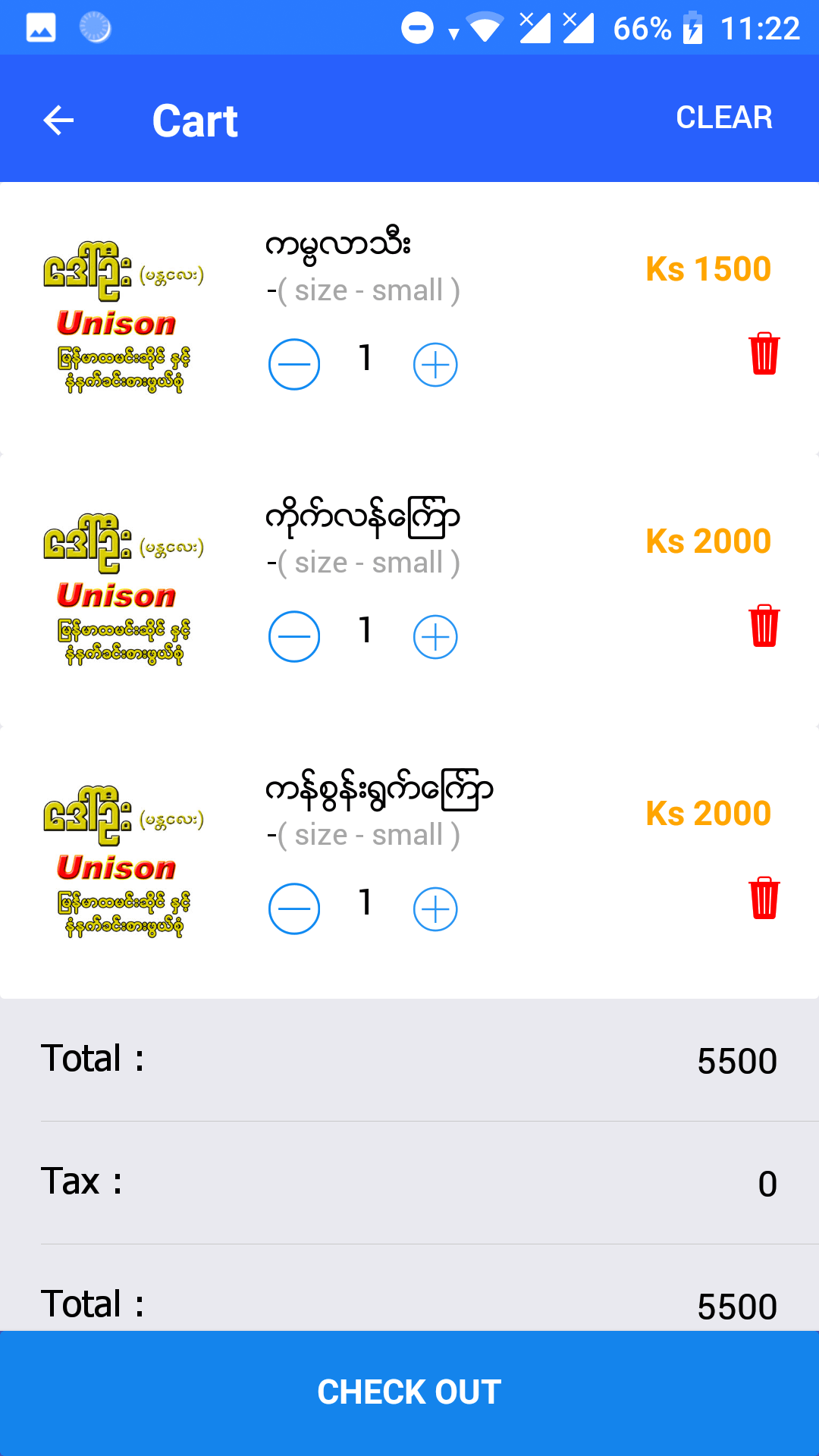Viewport: 819px width, 1456px height.
Task: Increase quantity of ကိုက်လန်ကြော်
Action: tap(435, 636)
